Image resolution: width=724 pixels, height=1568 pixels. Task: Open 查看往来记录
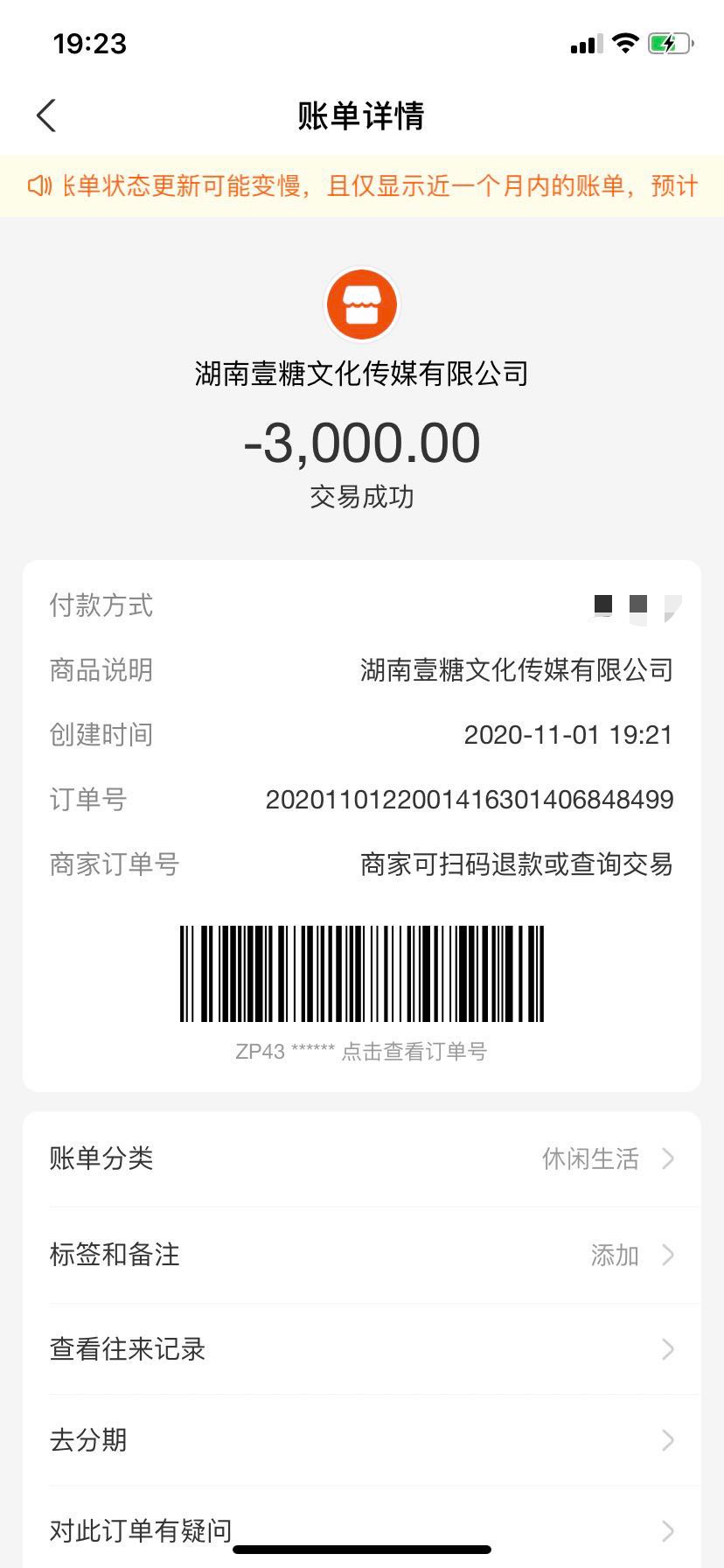[x=362, y=1349]
